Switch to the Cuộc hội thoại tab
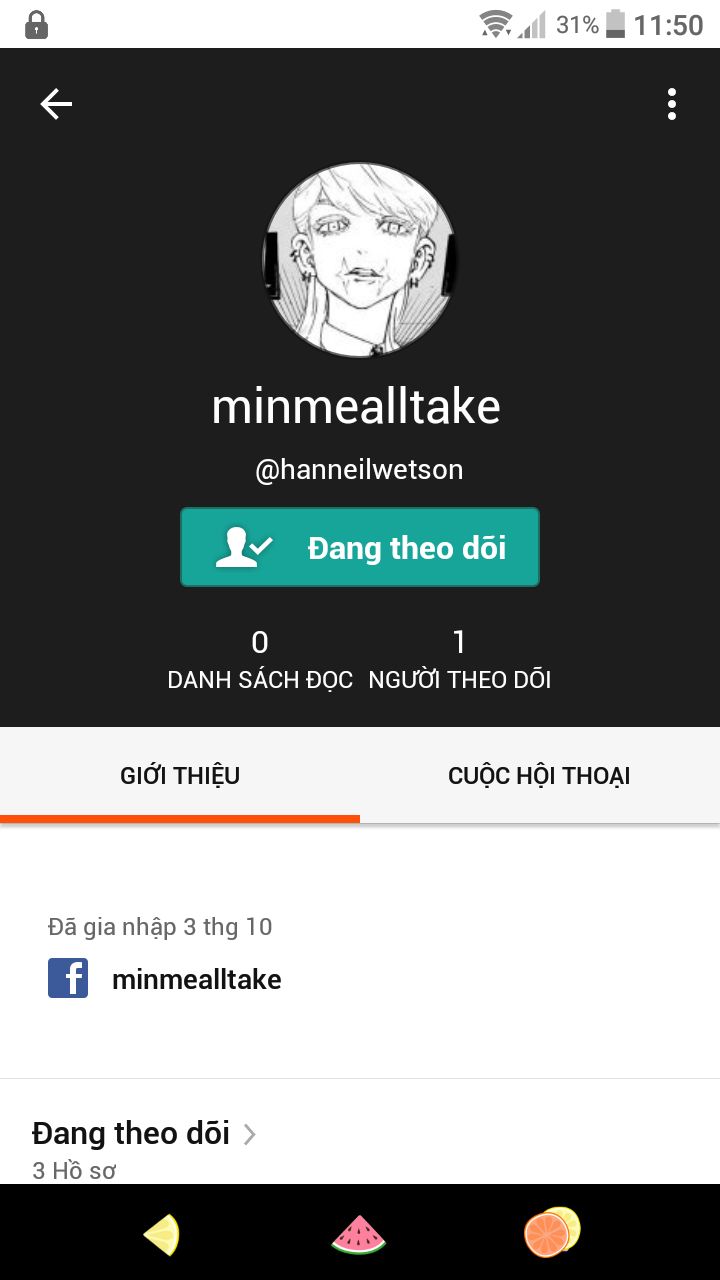This screenshot has height=1280, width=720. tap(539, 776)
